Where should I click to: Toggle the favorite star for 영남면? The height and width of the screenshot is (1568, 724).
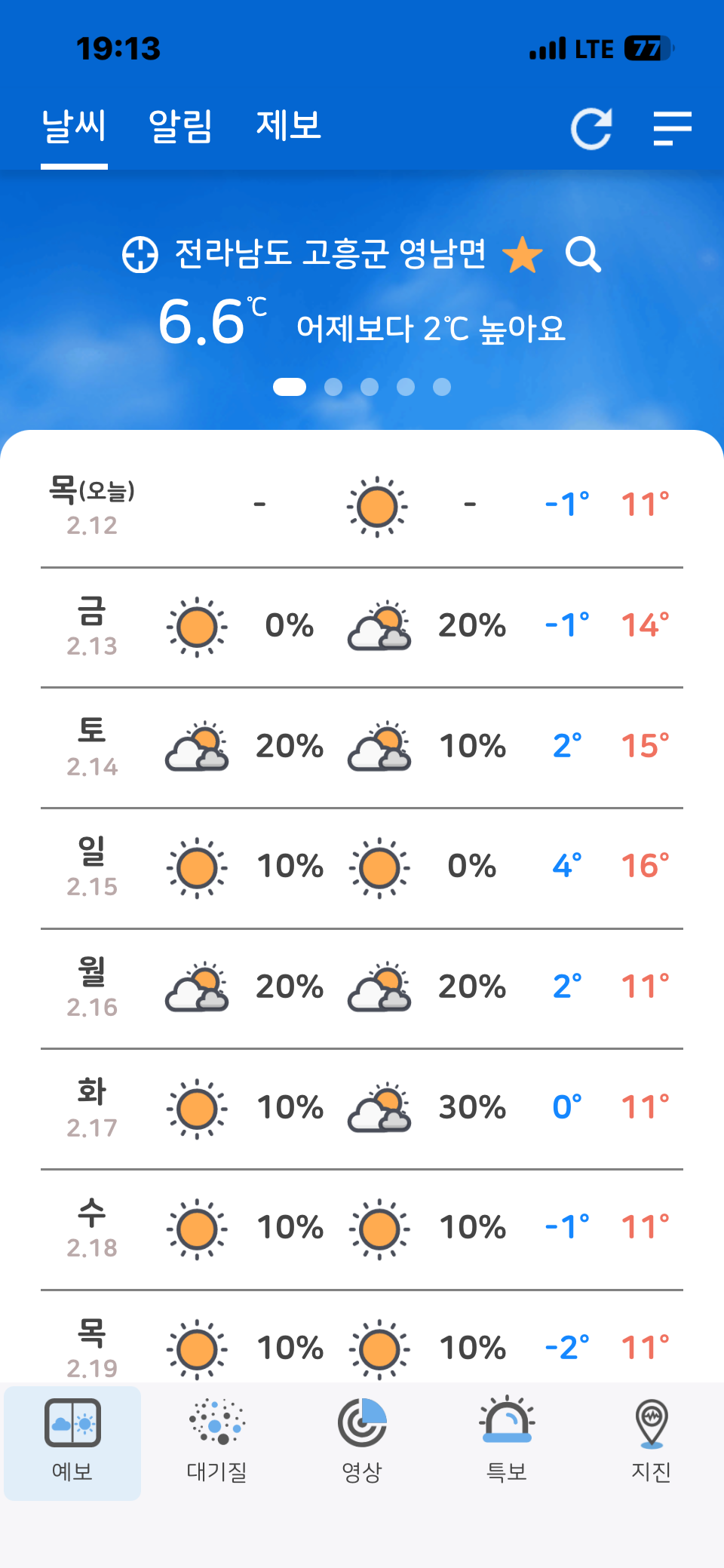[522, 255]
